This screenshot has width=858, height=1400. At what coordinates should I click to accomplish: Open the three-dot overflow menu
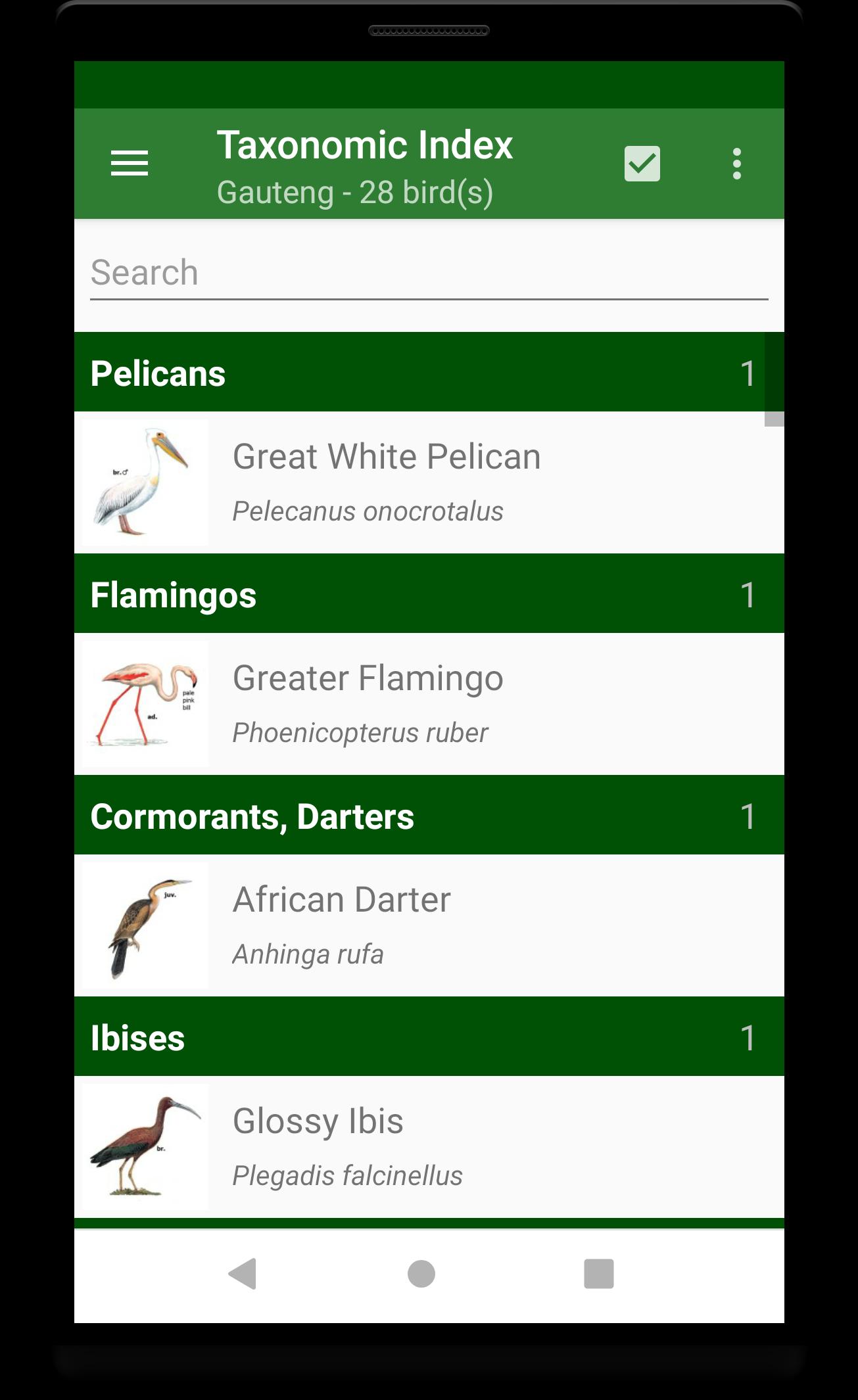coord(736,164)
